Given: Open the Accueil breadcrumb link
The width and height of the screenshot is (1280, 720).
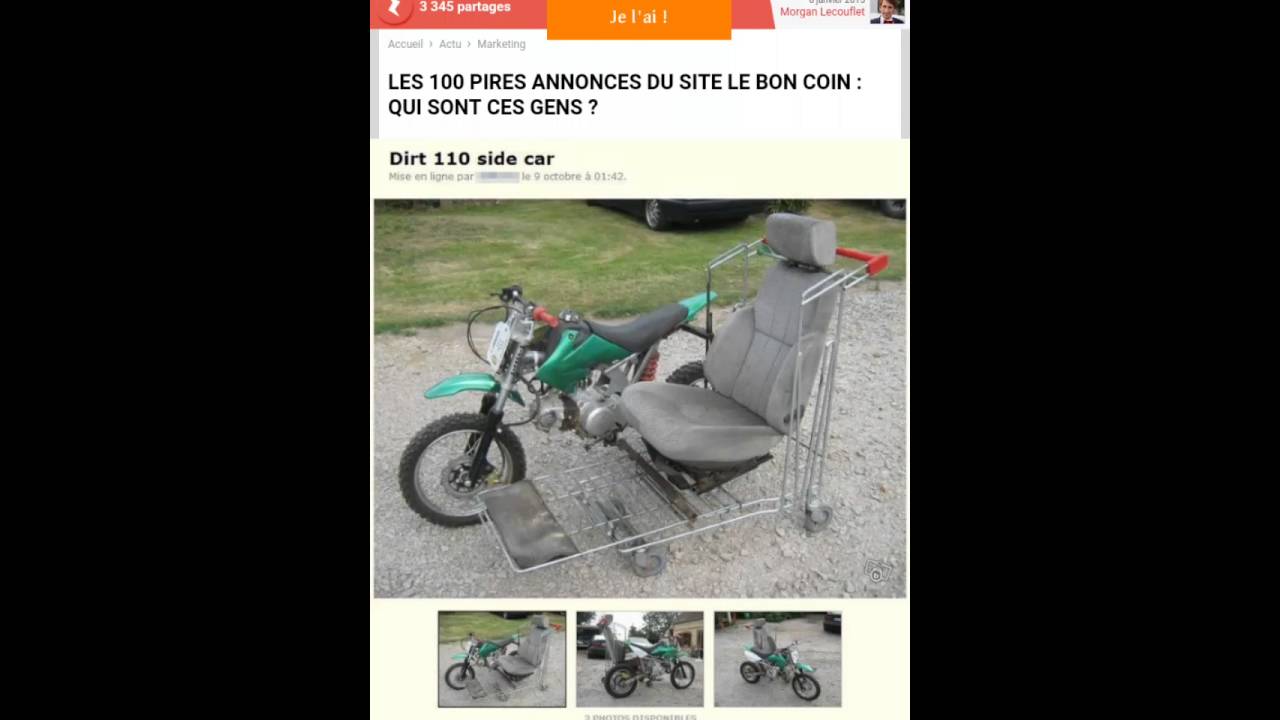Looking at the screenshot, I should pos(405,44).
